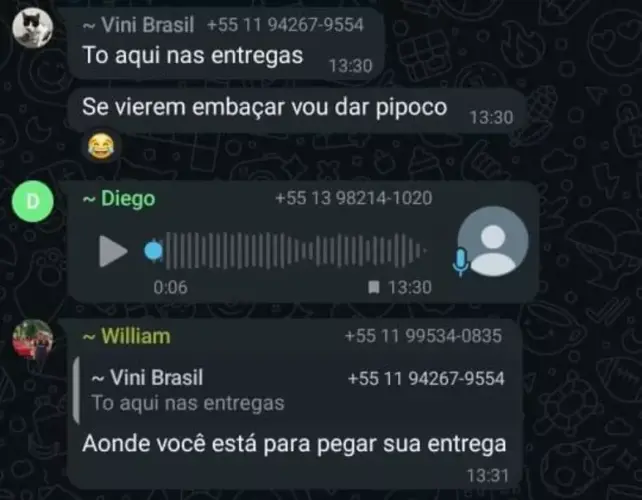Play Diego's voice message

[x=113, y=250]
